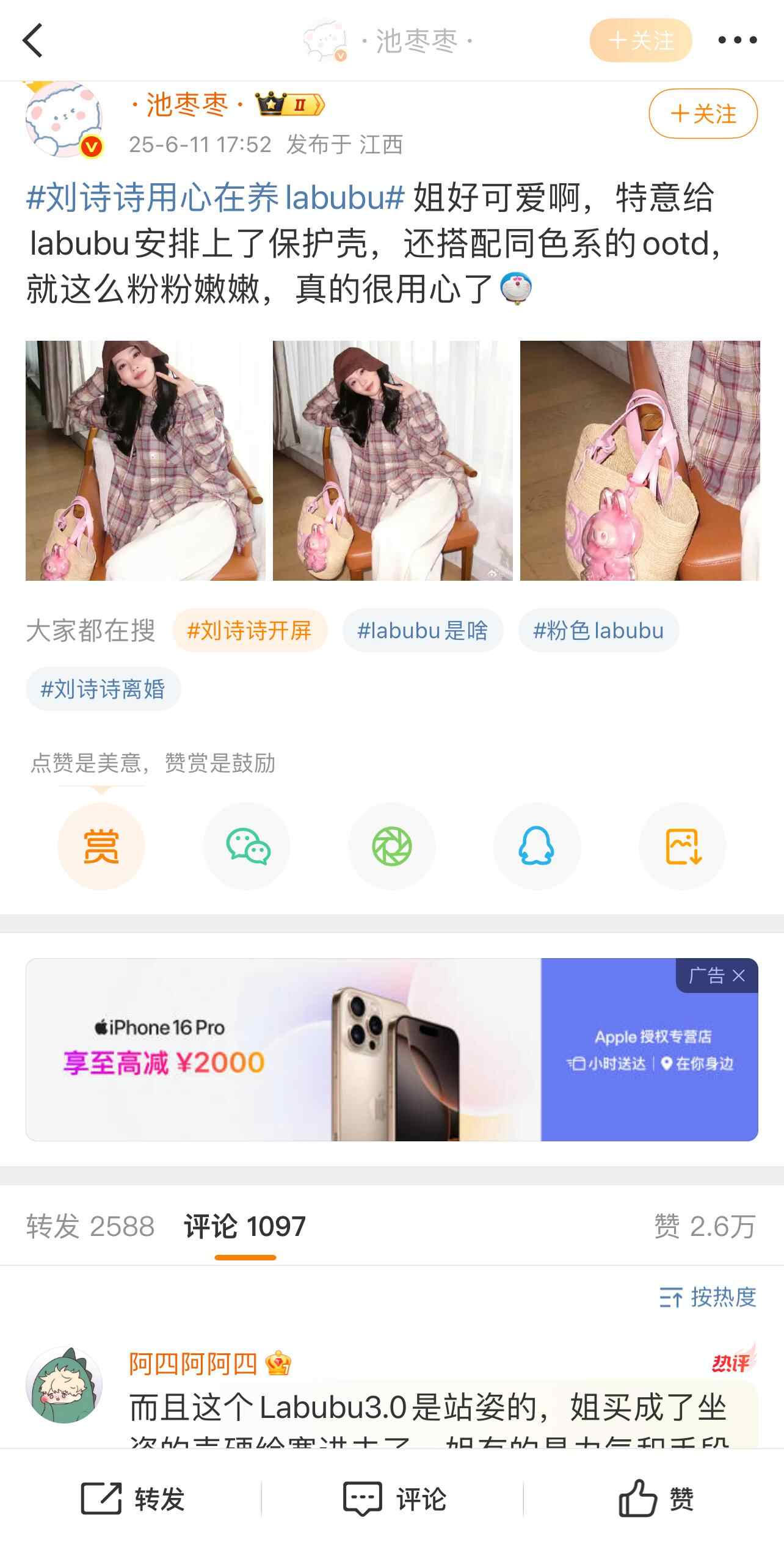Switch to the 转发 2588 tab
This screenshot has width=784, height=1548.
coord(90,1226)
